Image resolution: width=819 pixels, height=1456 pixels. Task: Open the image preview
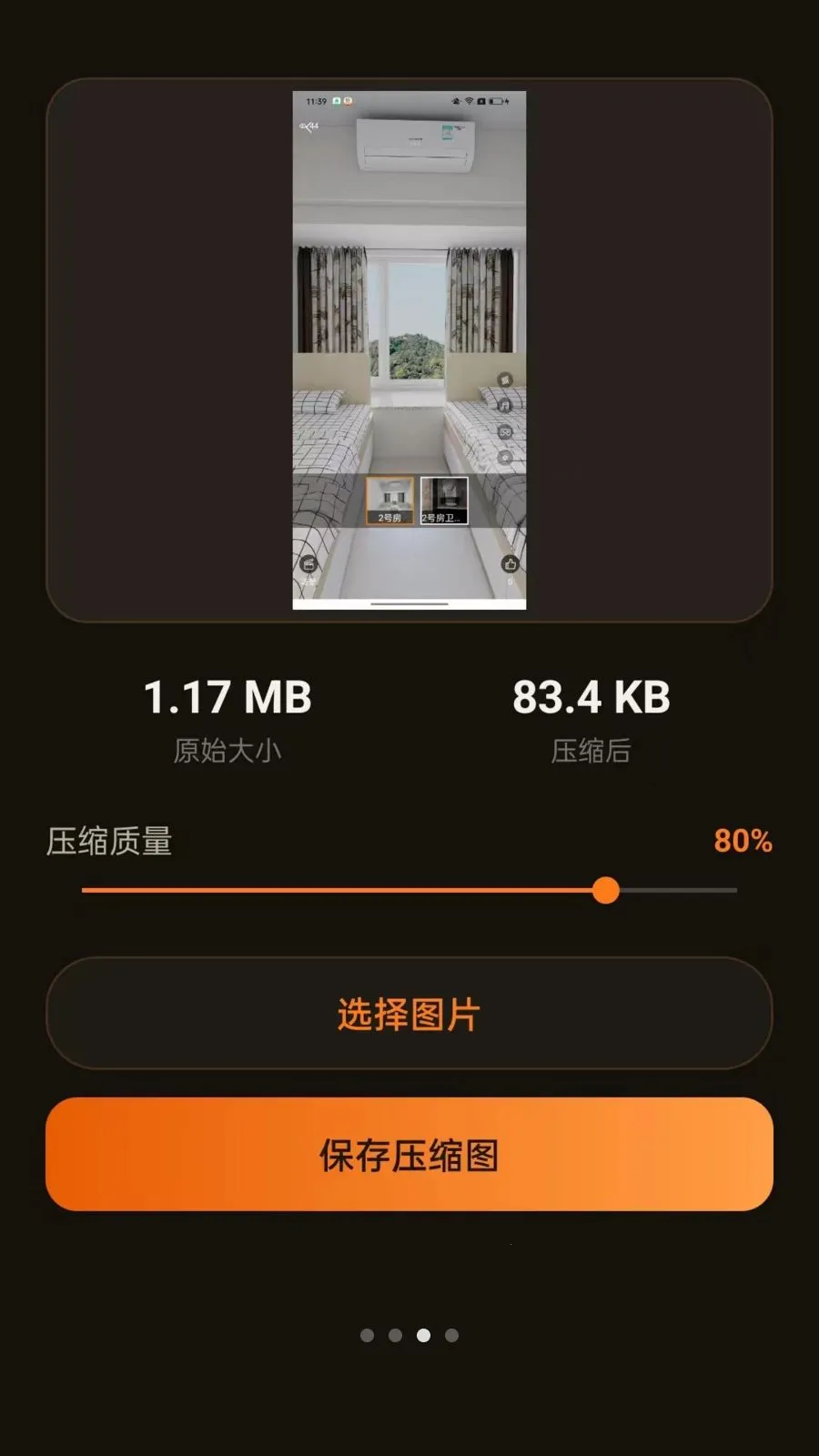[409, 350]
